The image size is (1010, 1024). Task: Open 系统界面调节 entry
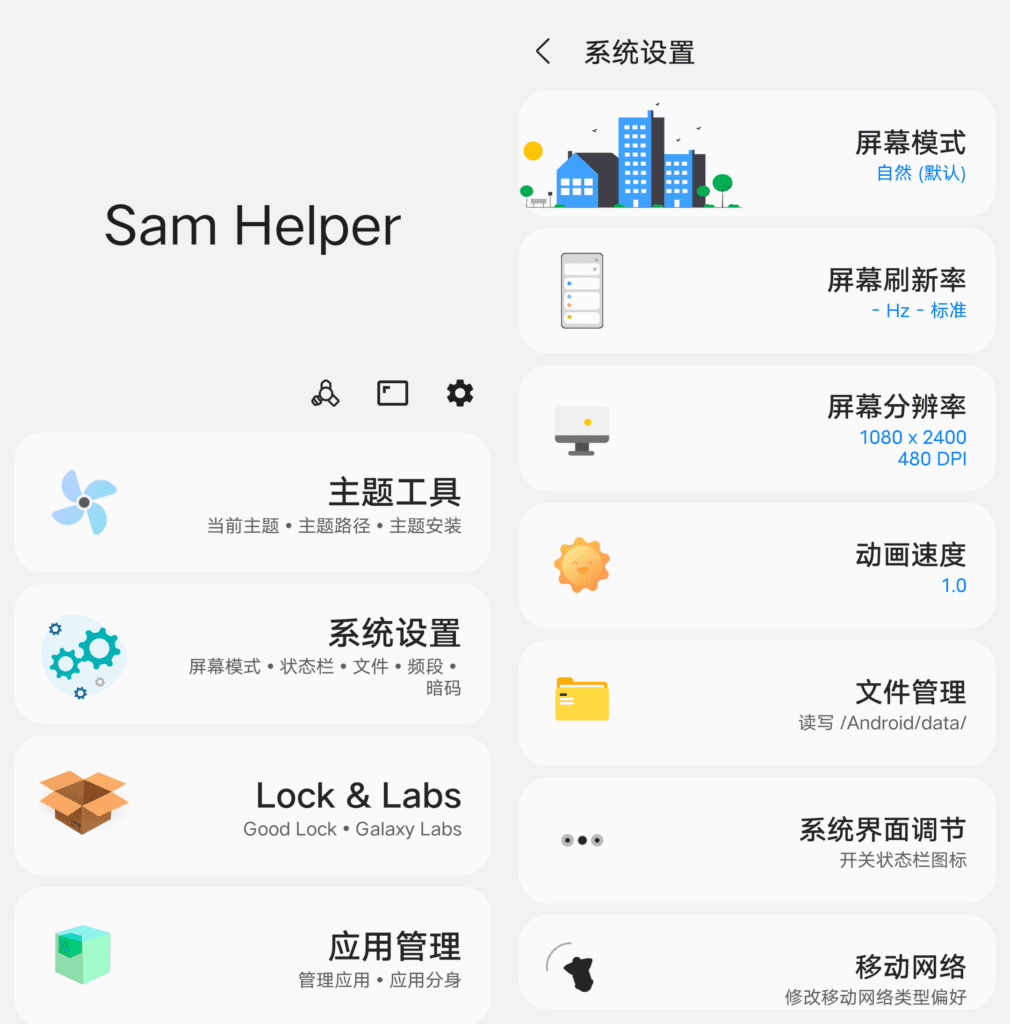(757, 840)
